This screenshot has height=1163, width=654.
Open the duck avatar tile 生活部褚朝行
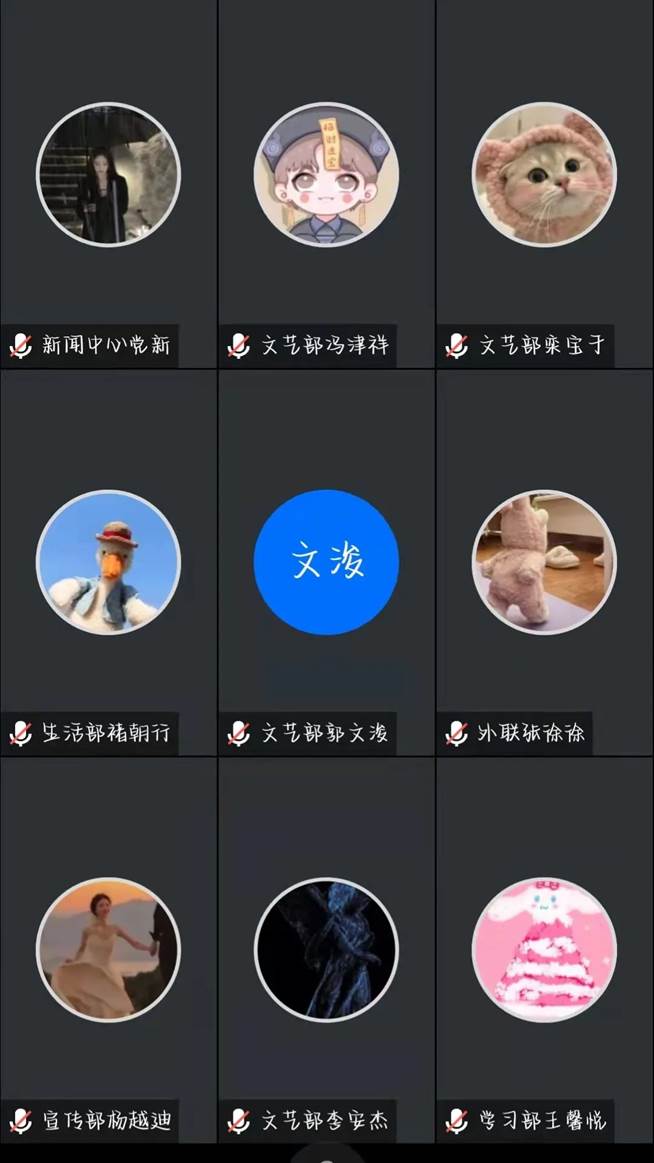(x=108, y=562)
